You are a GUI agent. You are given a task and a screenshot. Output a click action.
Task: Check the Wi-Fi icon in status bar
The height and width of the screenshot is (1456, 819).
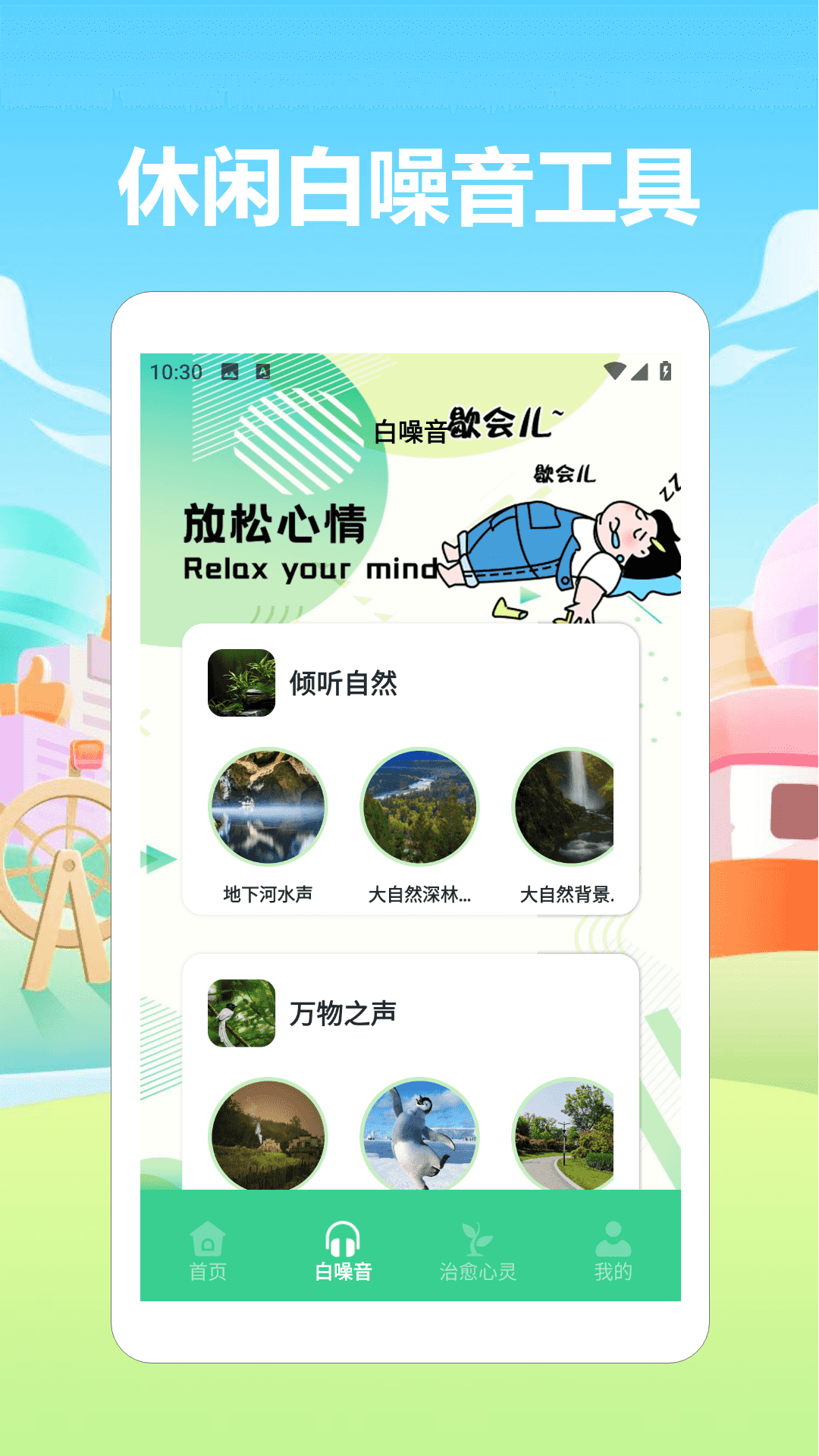click(x=616, y=371)
